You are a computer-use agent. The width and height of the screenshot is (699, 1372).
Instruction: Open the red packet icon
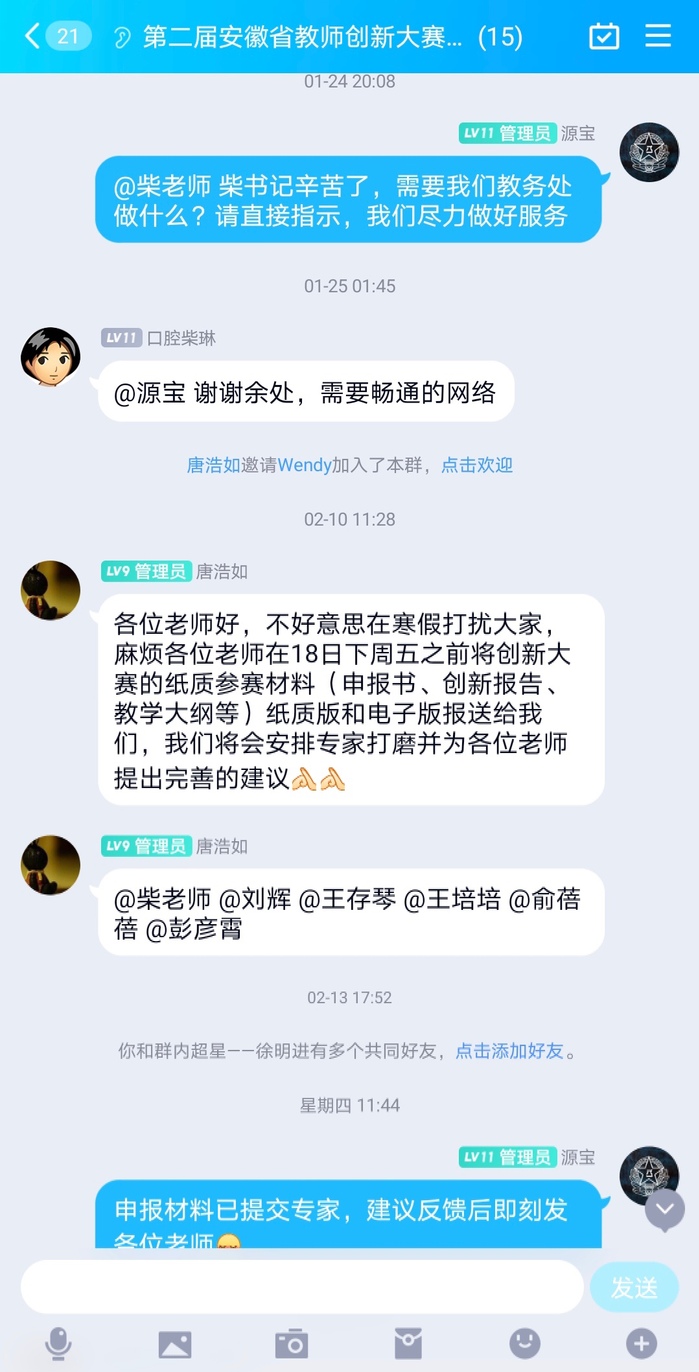pos(408,1343)
